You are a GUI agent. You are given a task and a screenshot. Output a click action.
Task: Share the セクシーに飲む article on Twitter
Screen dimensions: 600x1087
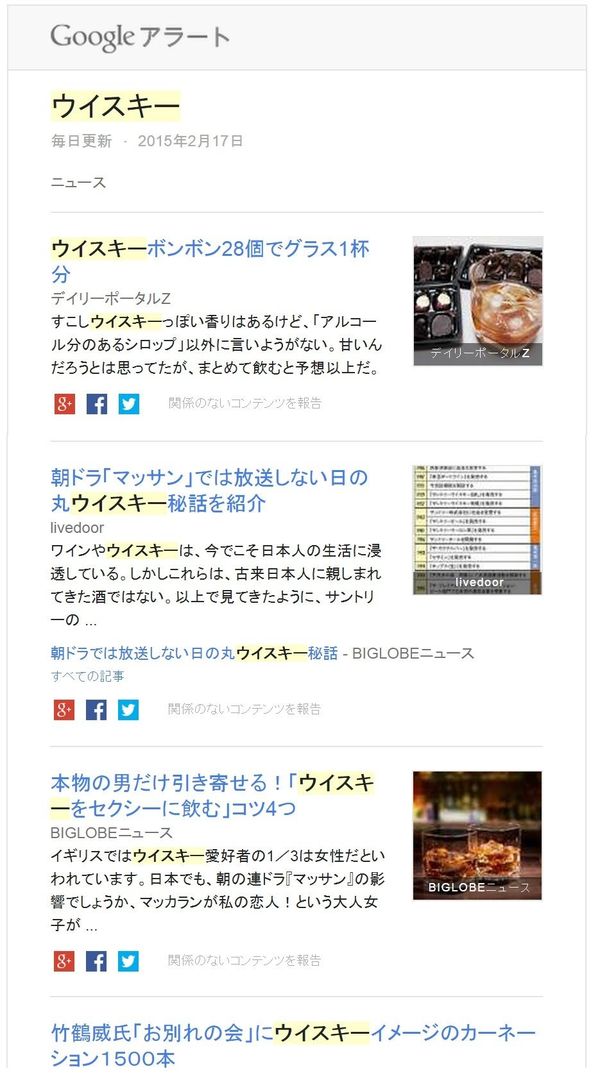pos(128,961)
